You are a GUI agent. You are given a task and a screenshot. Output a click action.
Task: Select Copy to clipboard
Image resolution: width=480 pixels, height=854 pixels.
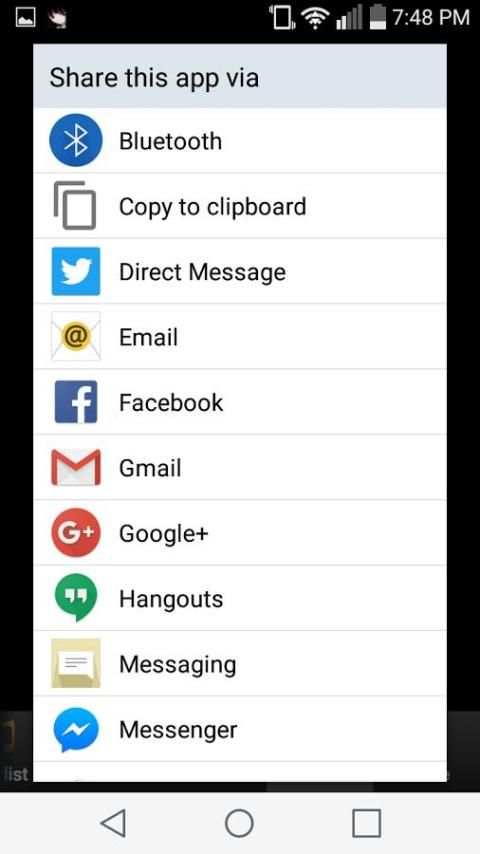(240, 206)
